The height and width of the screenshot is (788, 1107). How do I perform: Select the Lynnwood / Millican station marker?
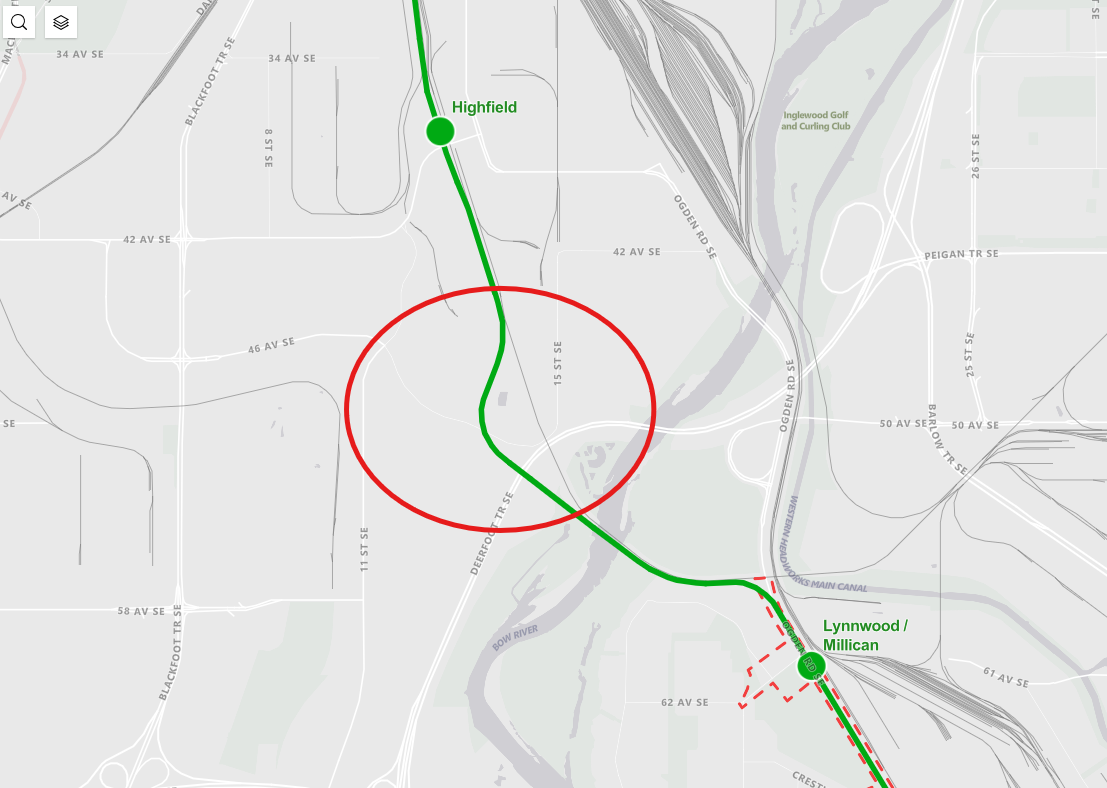click(810, 665)
